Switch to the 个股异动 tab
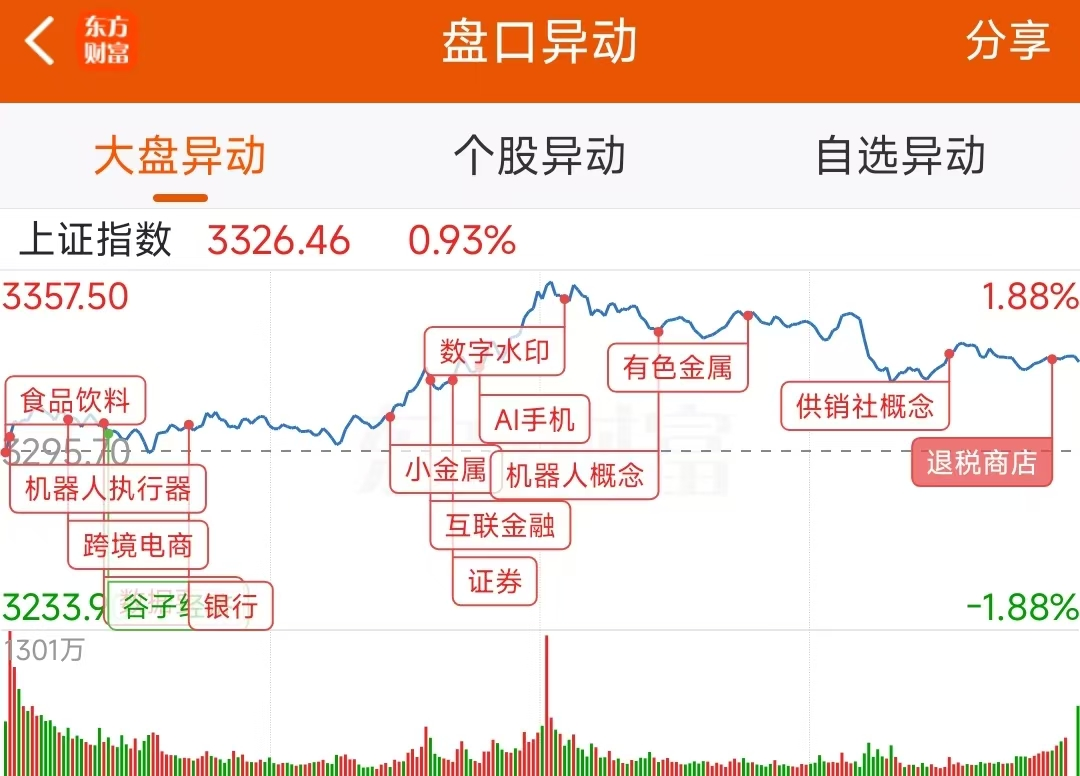Image resolution: width=1080 pixels, height=776 pixels. [539, 157]
